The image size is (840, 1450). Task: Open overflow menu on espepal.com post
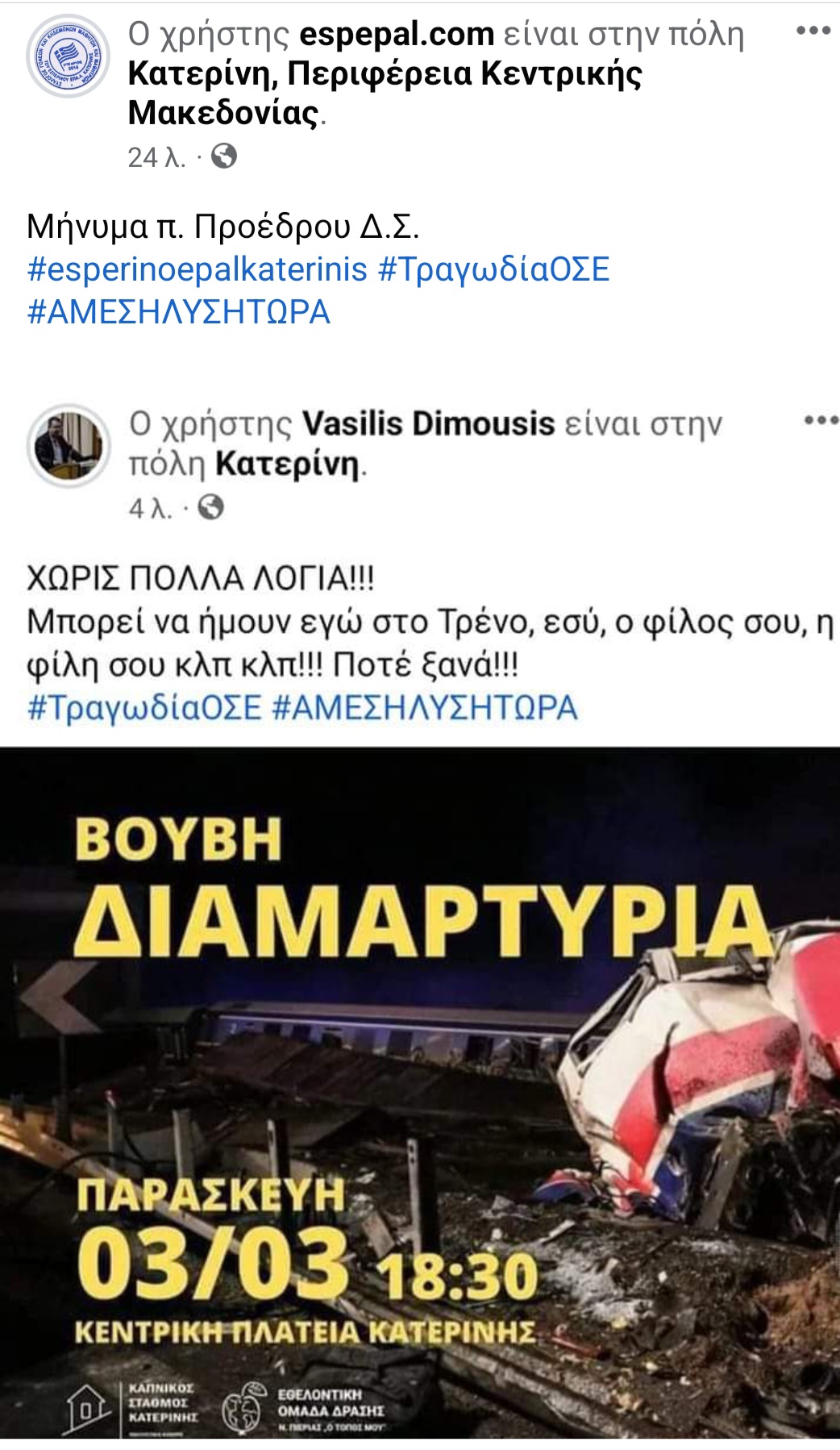[x=813, y=31]
